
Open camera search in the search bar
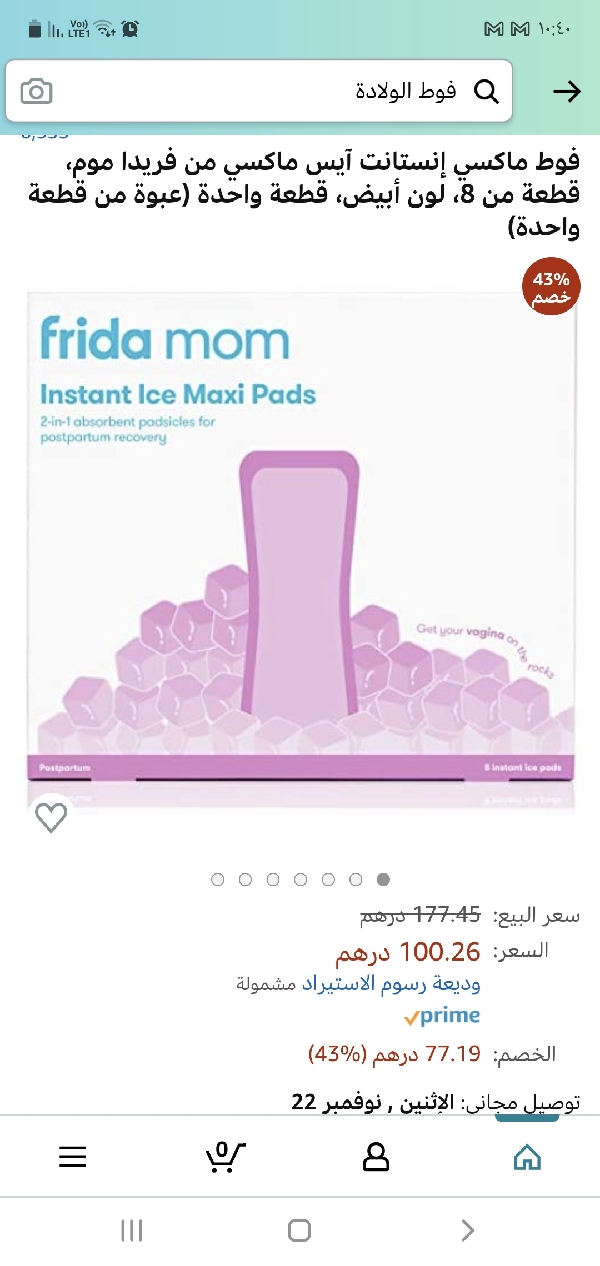37,92
